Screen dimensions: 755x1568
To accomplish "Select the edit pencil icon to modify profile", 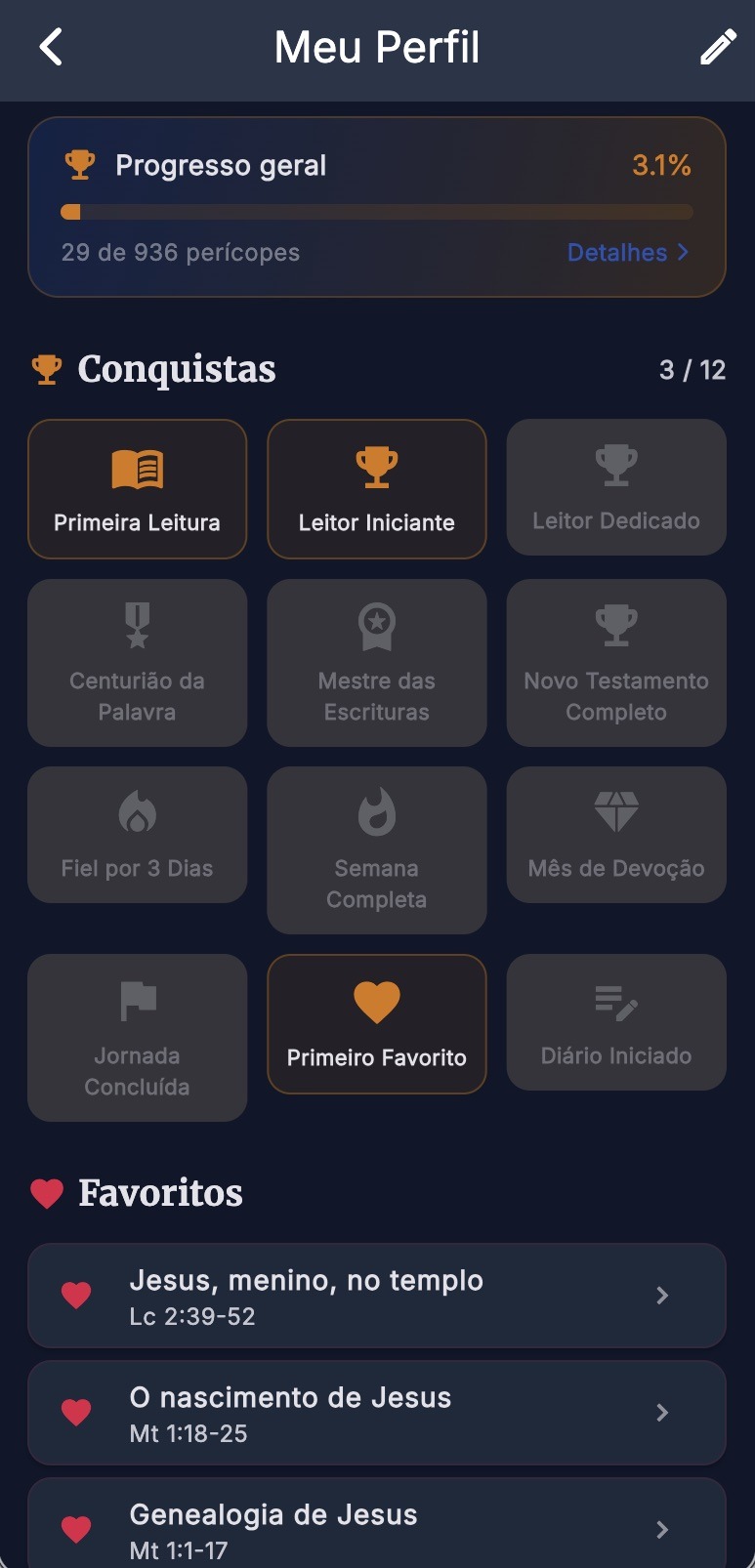I will [x=718, y=46].
